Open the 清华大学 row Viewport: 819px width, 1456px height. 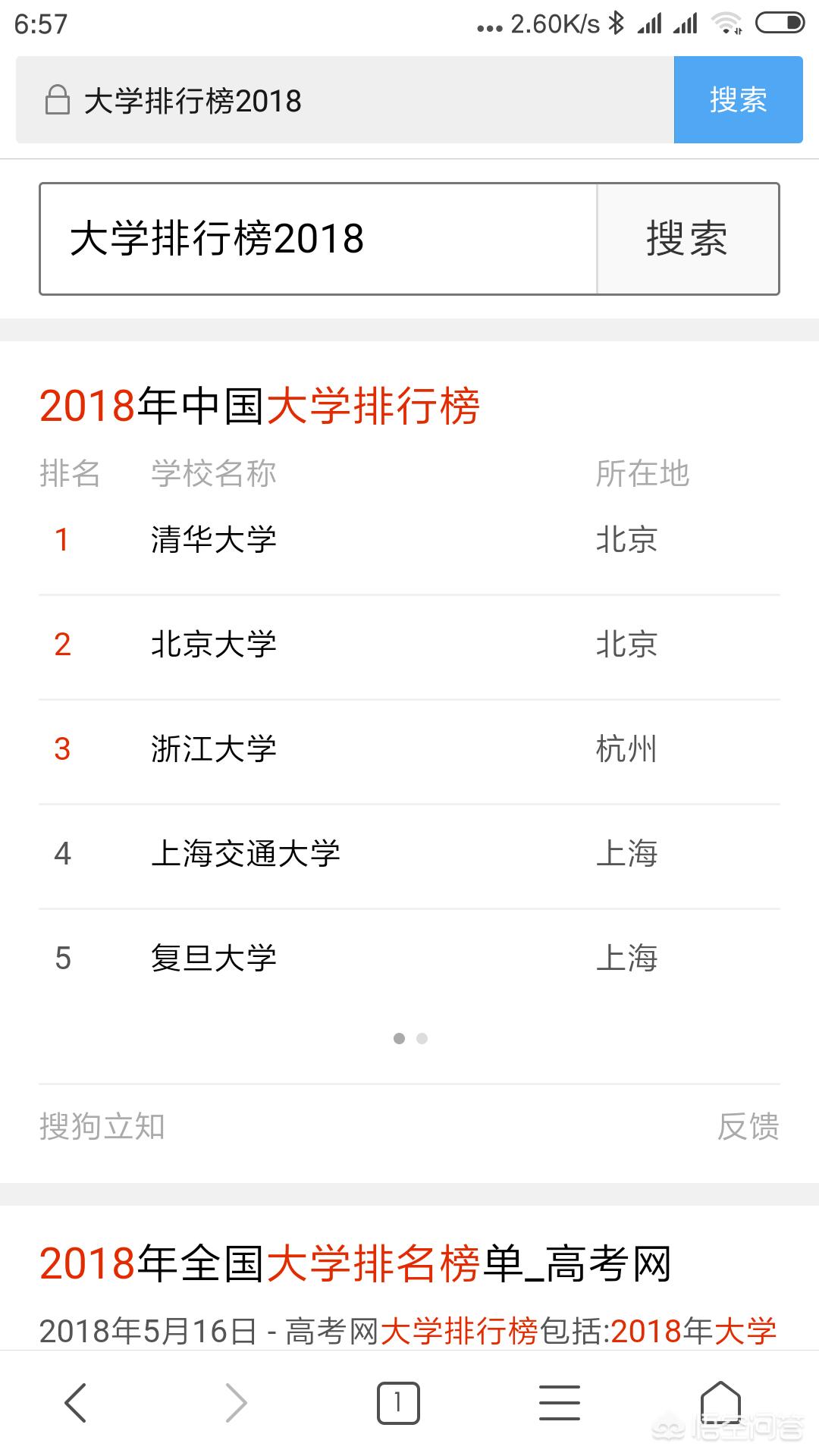[409, 540]
